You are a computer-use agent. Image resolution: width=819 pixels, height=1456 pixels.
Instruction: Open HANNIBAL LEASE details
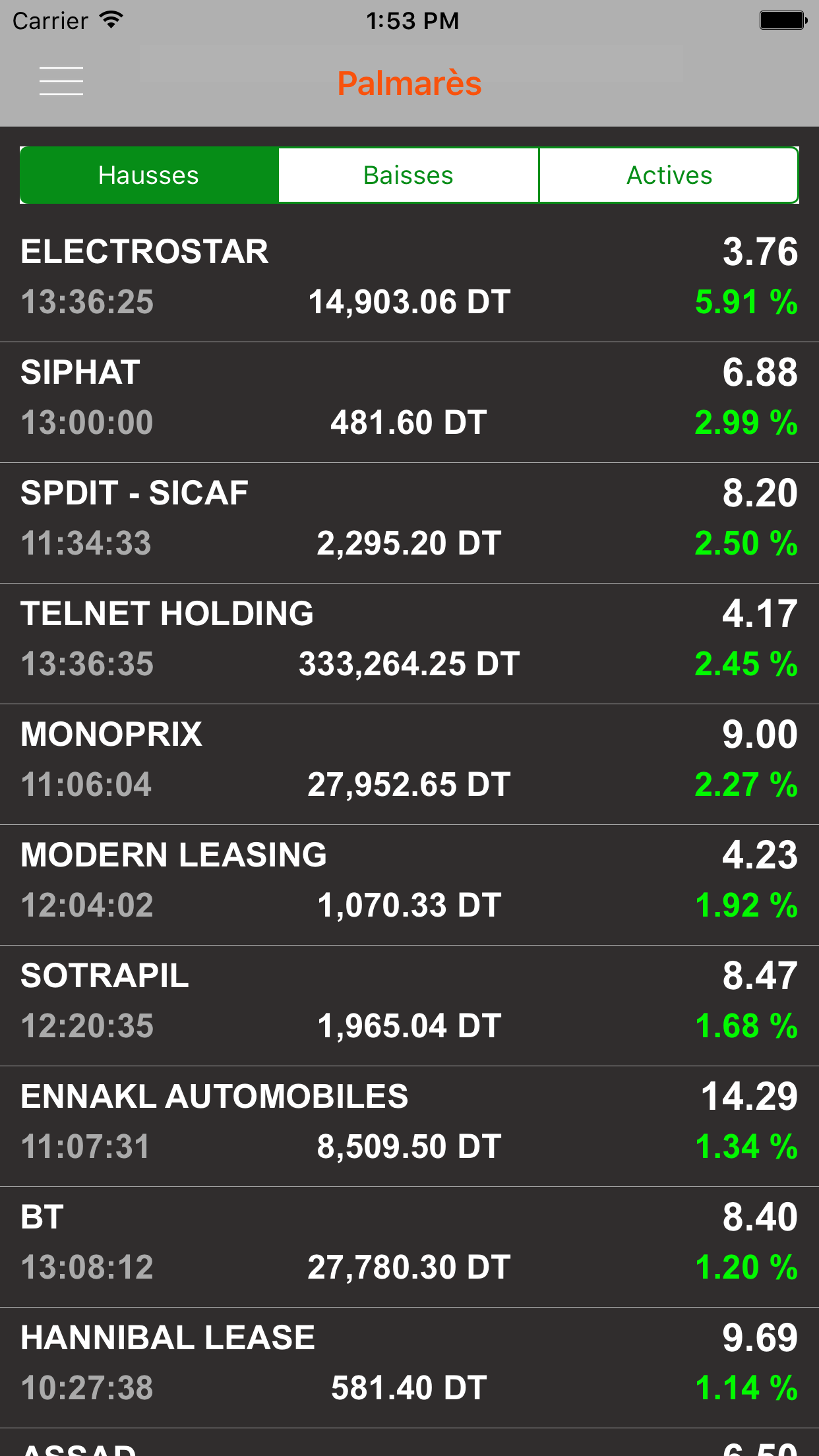pos(409,1363)
